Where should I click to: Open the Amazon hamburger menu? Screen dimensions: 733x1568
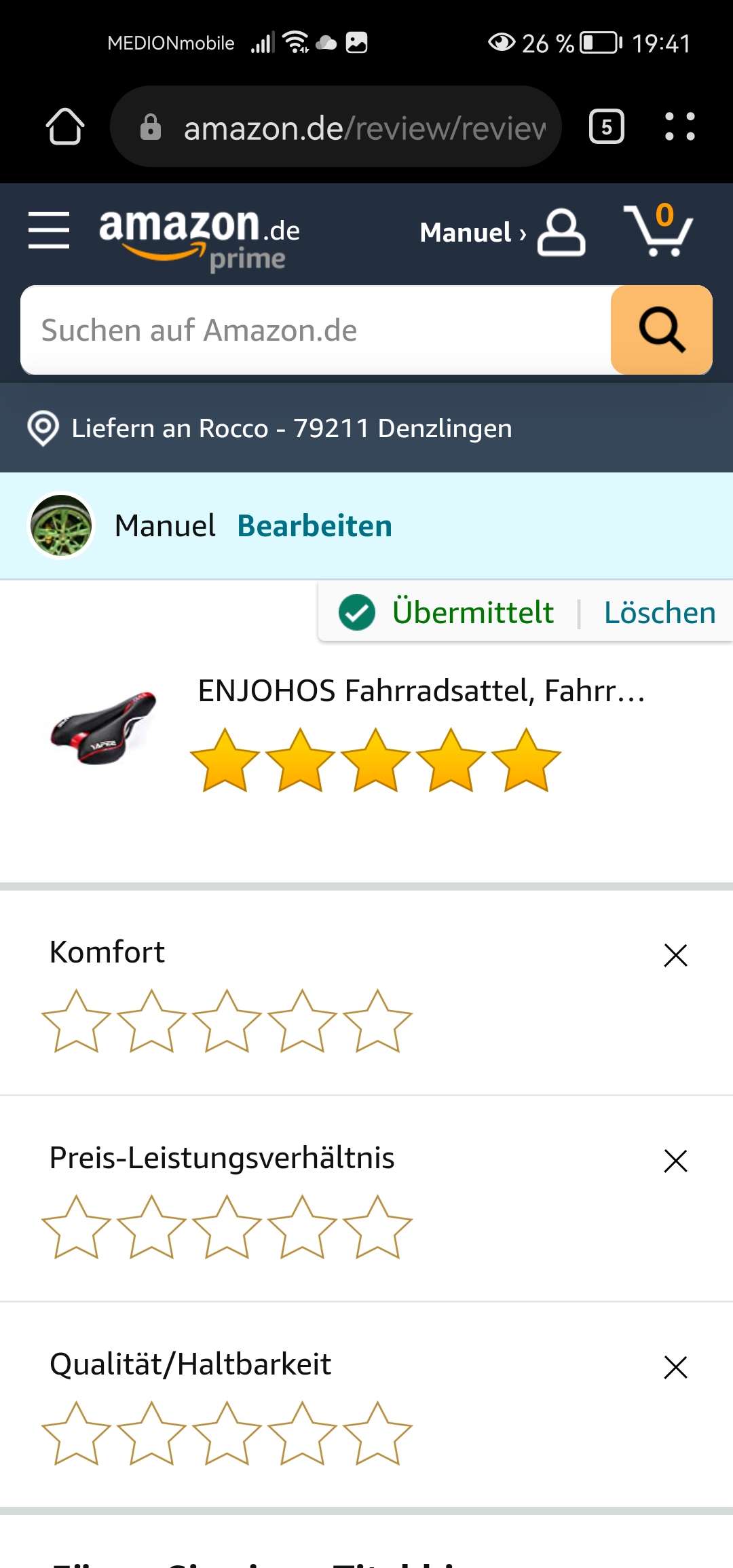pos(49,230)
